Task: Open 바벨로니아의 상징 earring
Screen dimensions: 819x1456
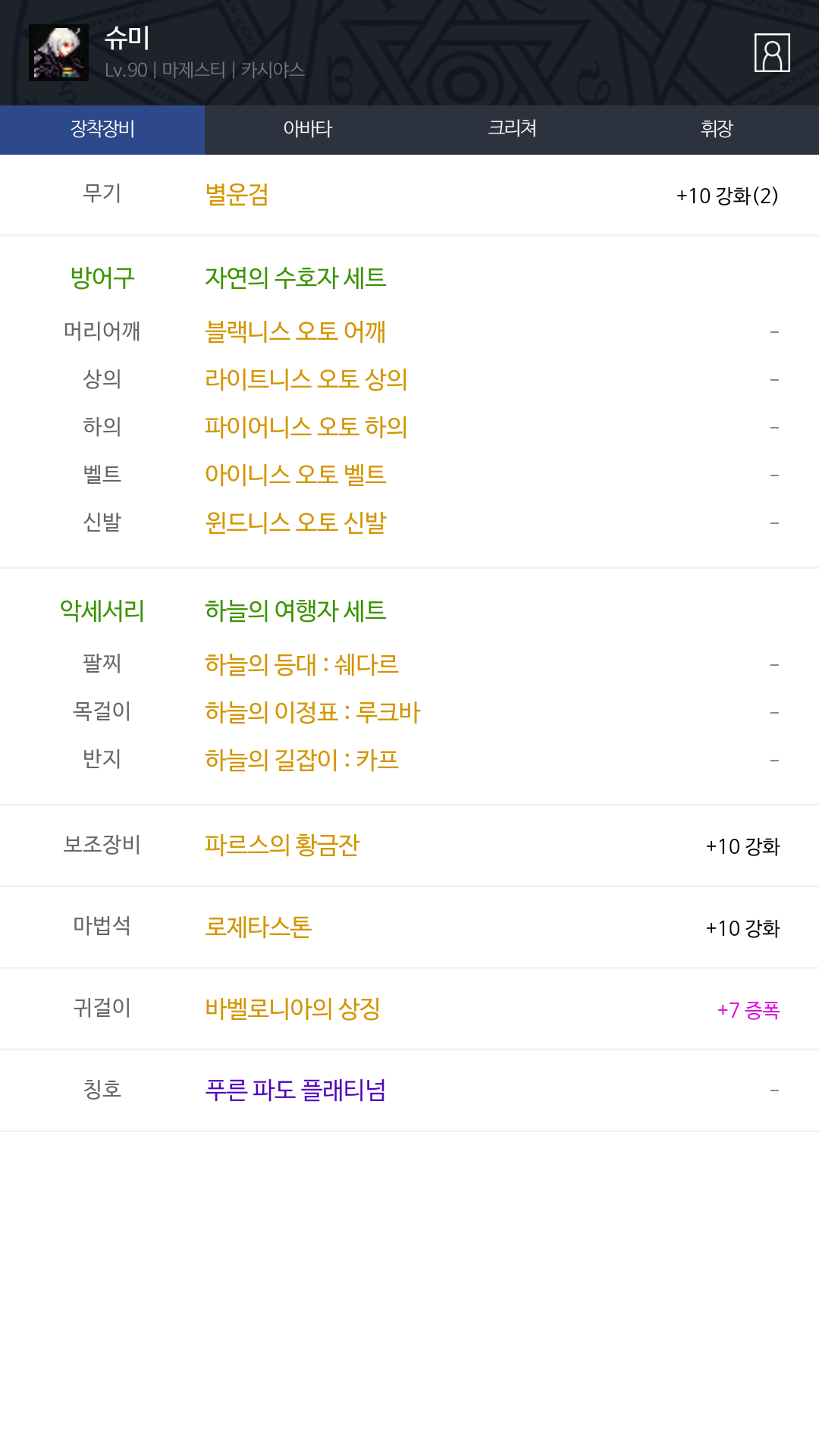Action: 293,1009
